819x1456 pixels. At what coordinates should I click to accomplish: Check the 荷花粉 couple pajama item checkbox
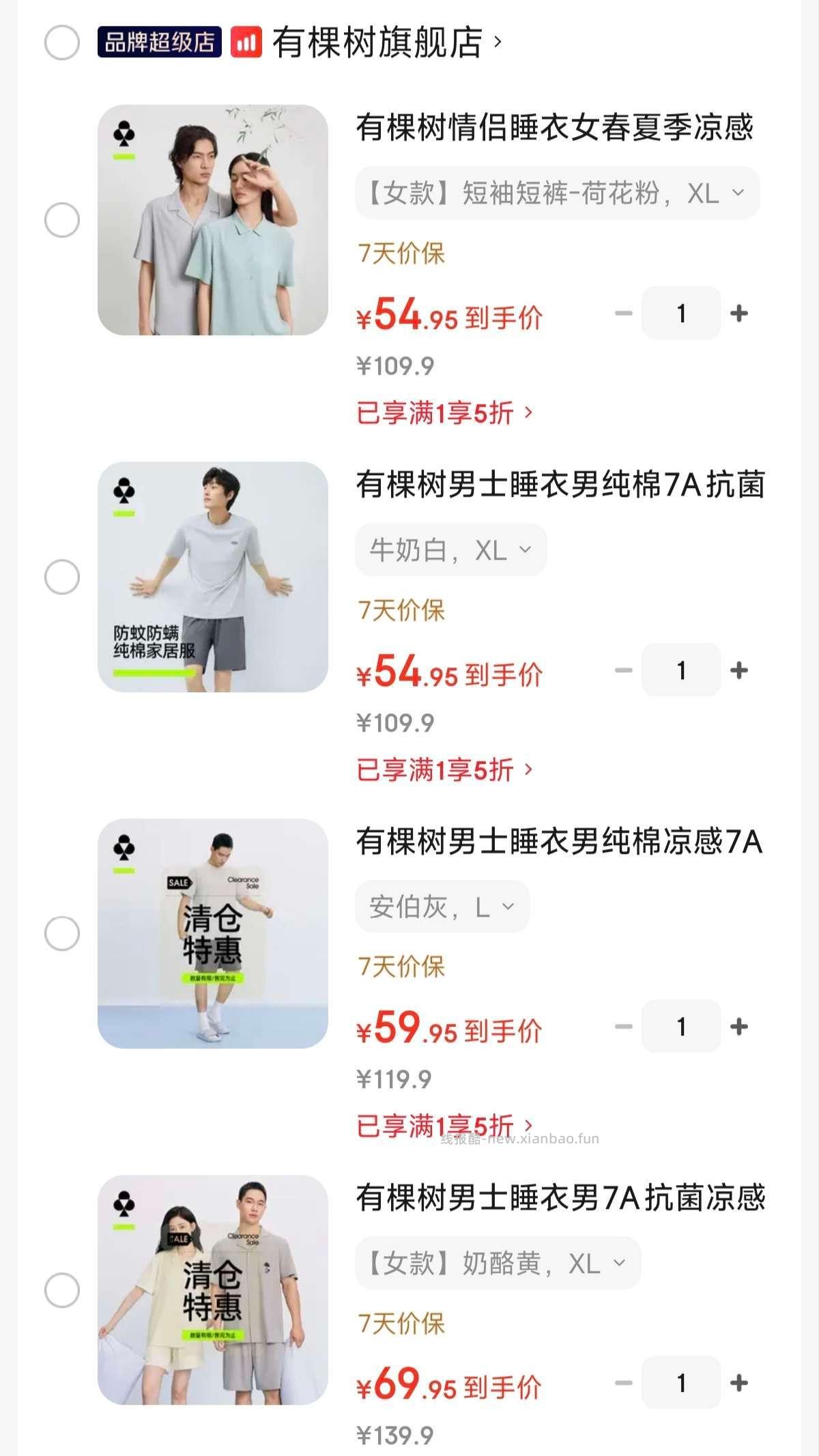coord(61,218)
